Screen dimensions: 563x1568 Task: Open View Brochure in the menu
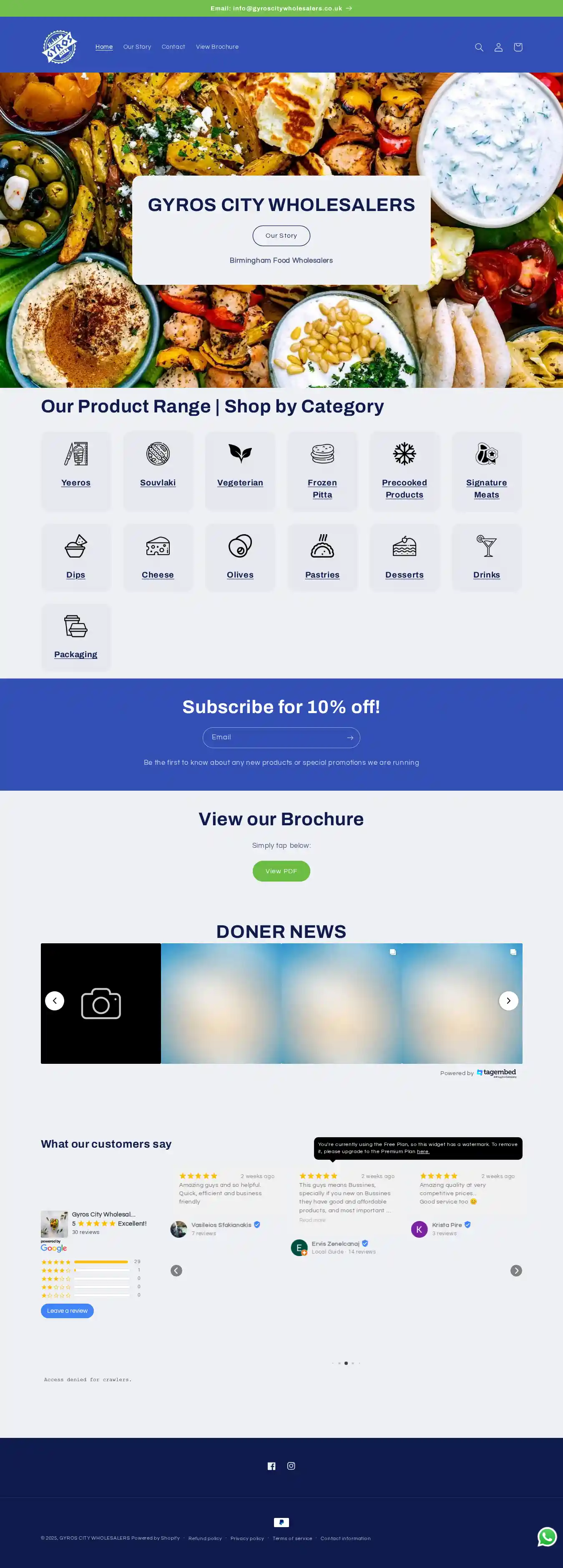[217, 47]
